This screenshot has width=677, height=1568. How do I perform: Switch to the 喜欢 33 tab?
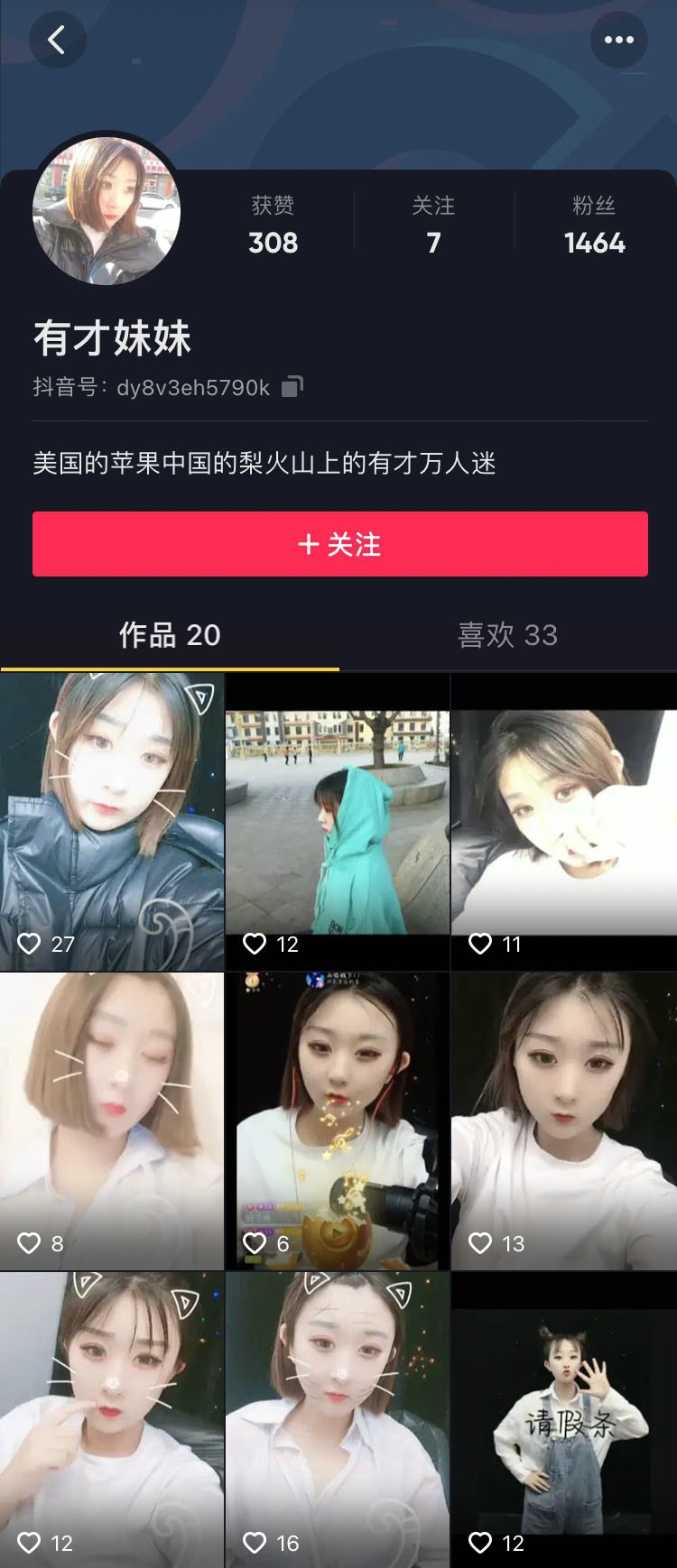tap(507, 635)
